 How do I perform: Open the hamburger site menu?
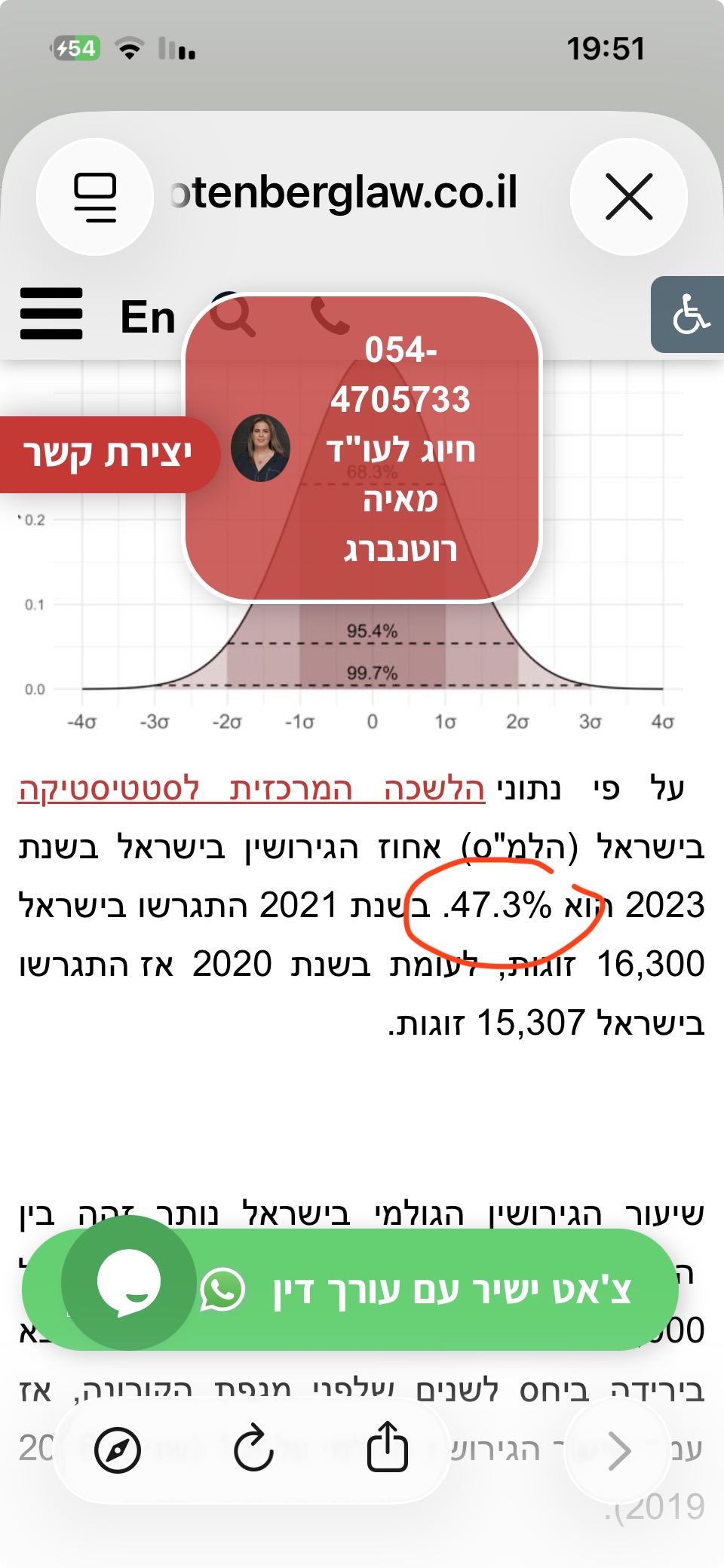pos(51,314)
